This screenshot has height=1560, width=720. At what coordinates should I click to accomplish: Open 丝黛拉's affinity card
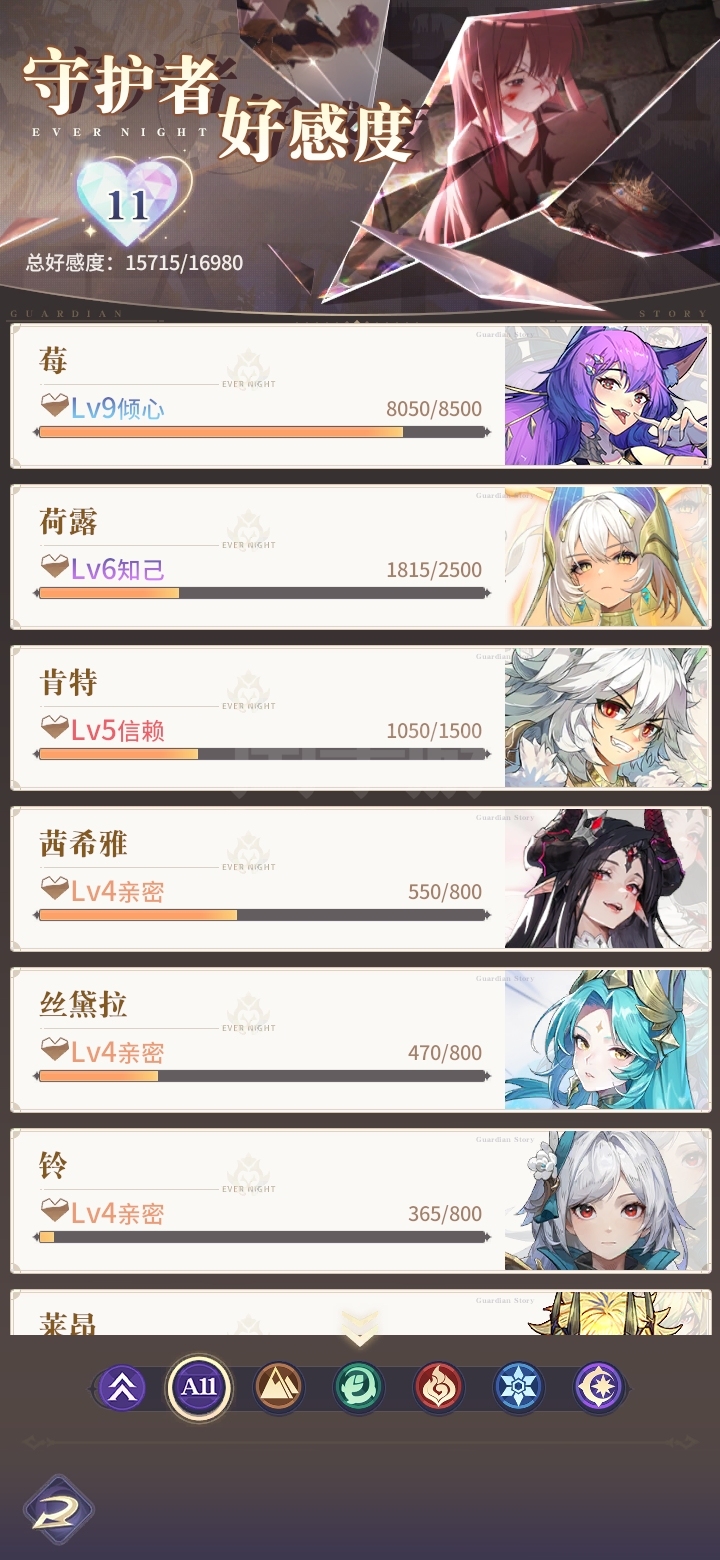(360, 1040)
